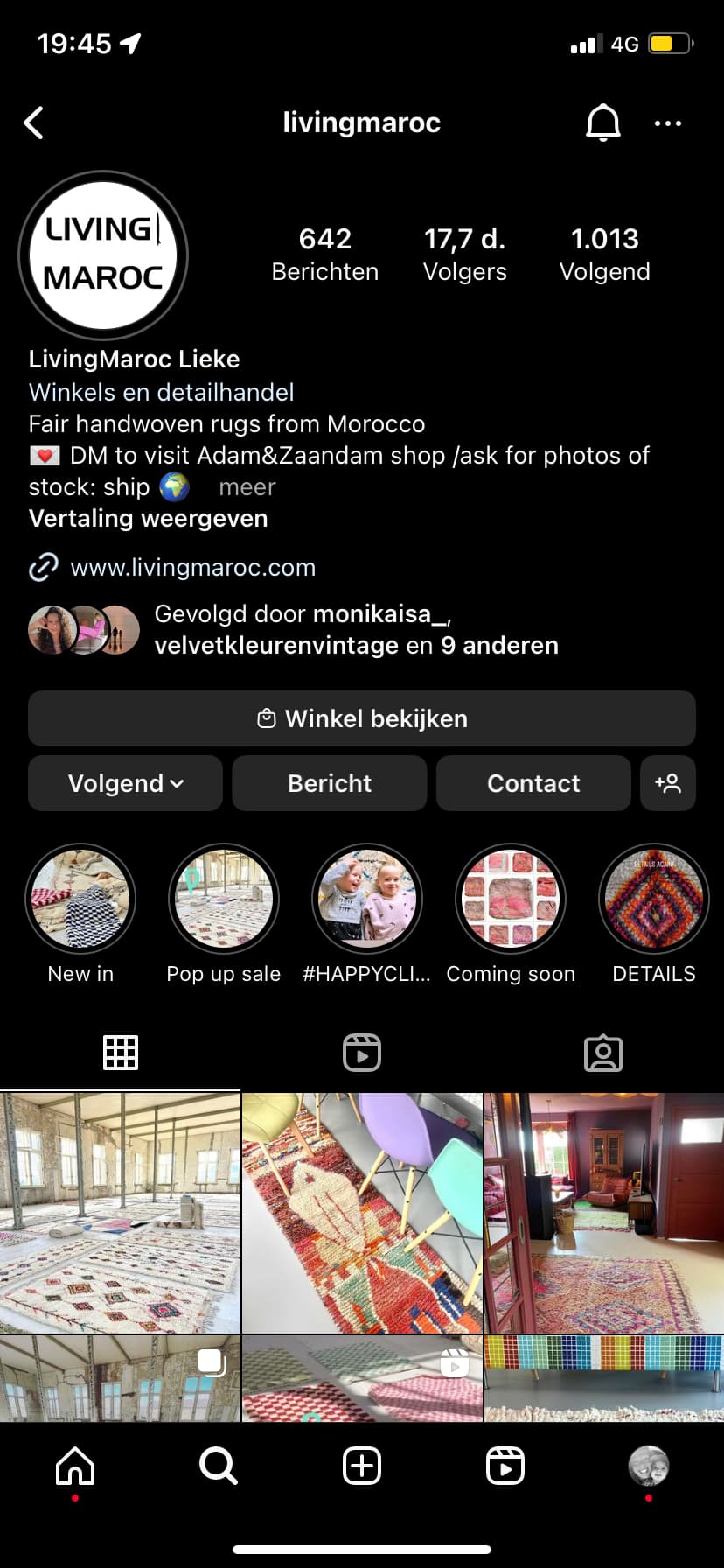Go back with the back arrow
724x1568 pixels.
coord(34,123)
